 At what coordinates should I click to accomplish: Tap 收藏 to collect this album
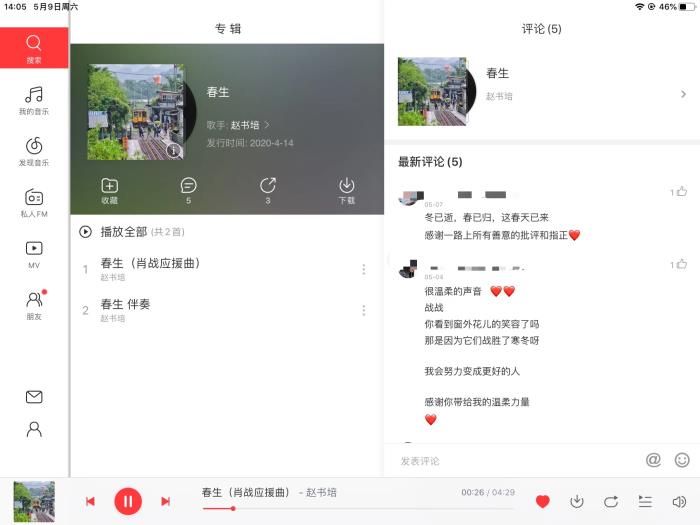coord(109,190)
